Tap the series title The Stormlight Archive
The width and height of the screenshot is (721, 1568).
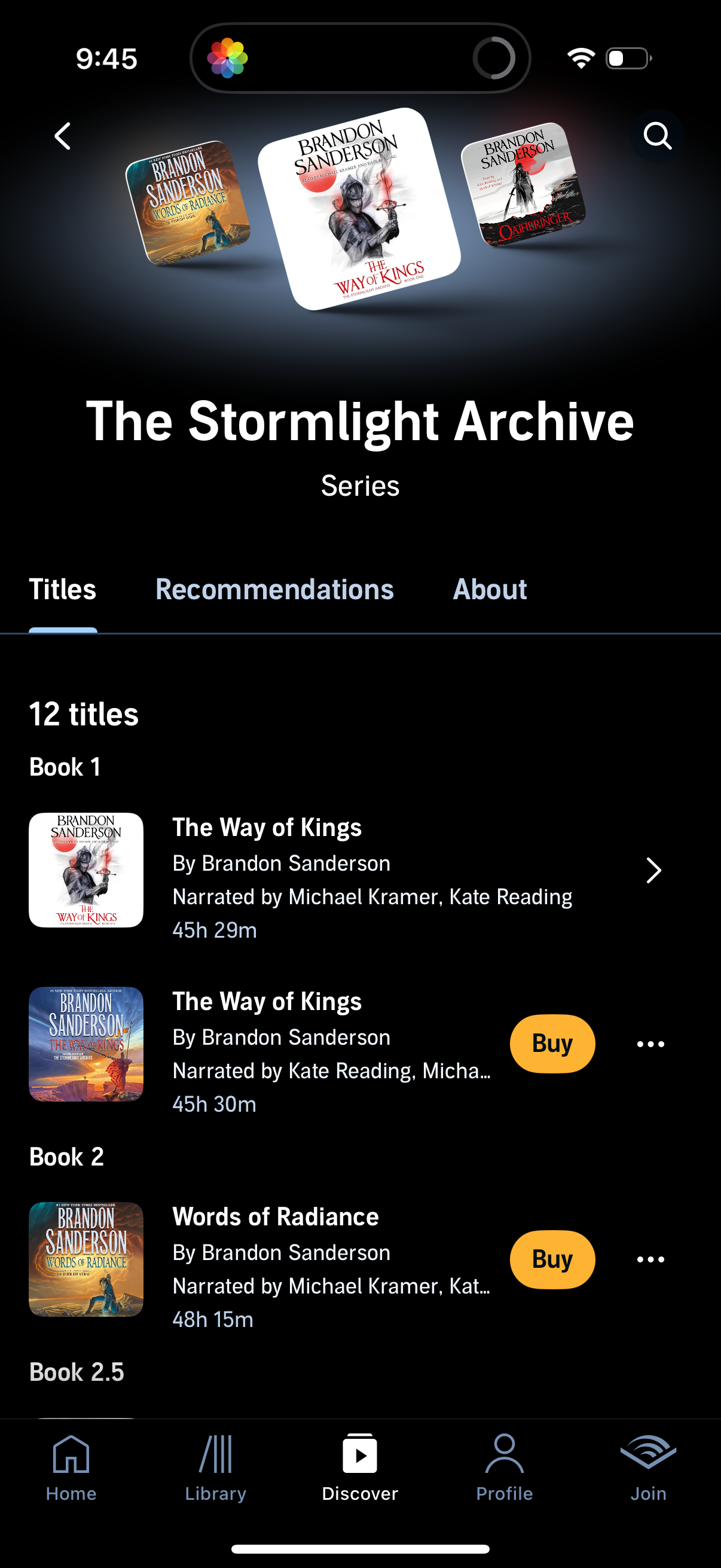coord(360,420)
